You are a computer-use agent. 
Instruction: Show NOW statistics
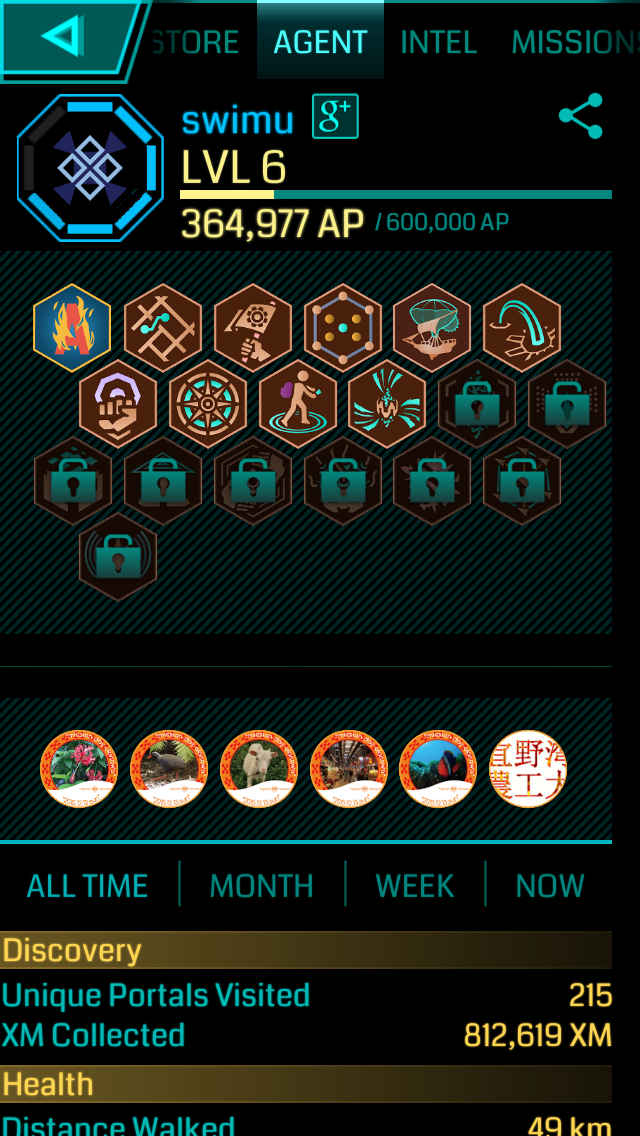point(550,886)
